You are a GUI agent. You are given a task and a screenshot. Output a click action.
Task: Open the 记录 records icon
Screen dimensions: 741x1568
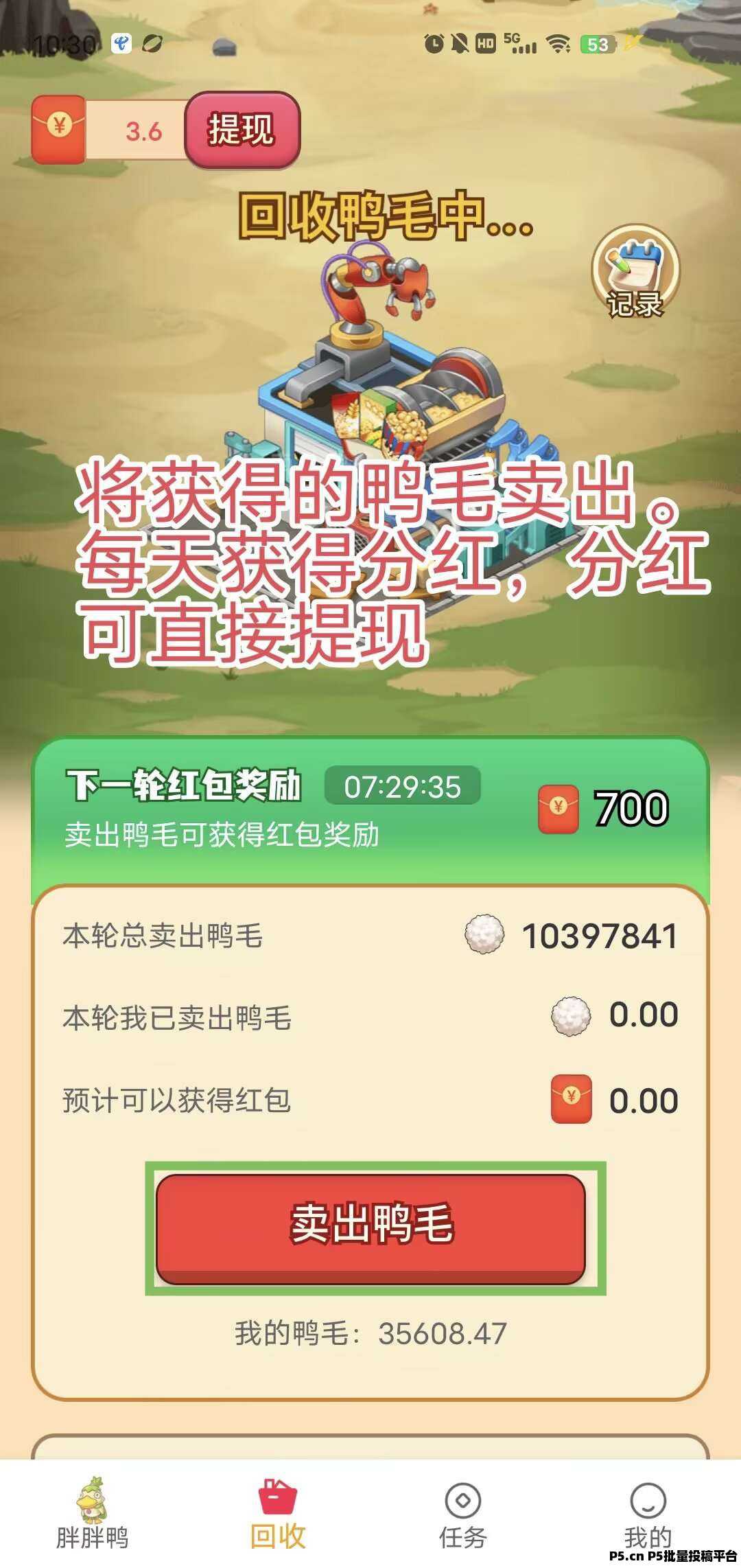click(x=635, y=273)
